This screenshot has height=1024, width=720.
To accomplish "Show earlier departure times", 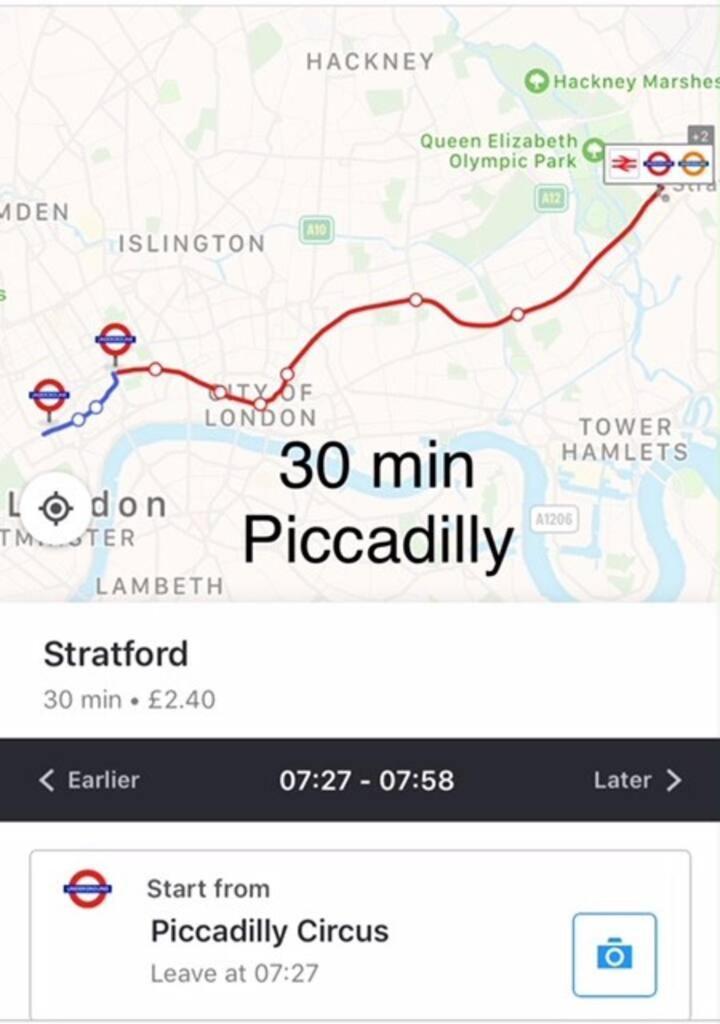I will (89, 780).
